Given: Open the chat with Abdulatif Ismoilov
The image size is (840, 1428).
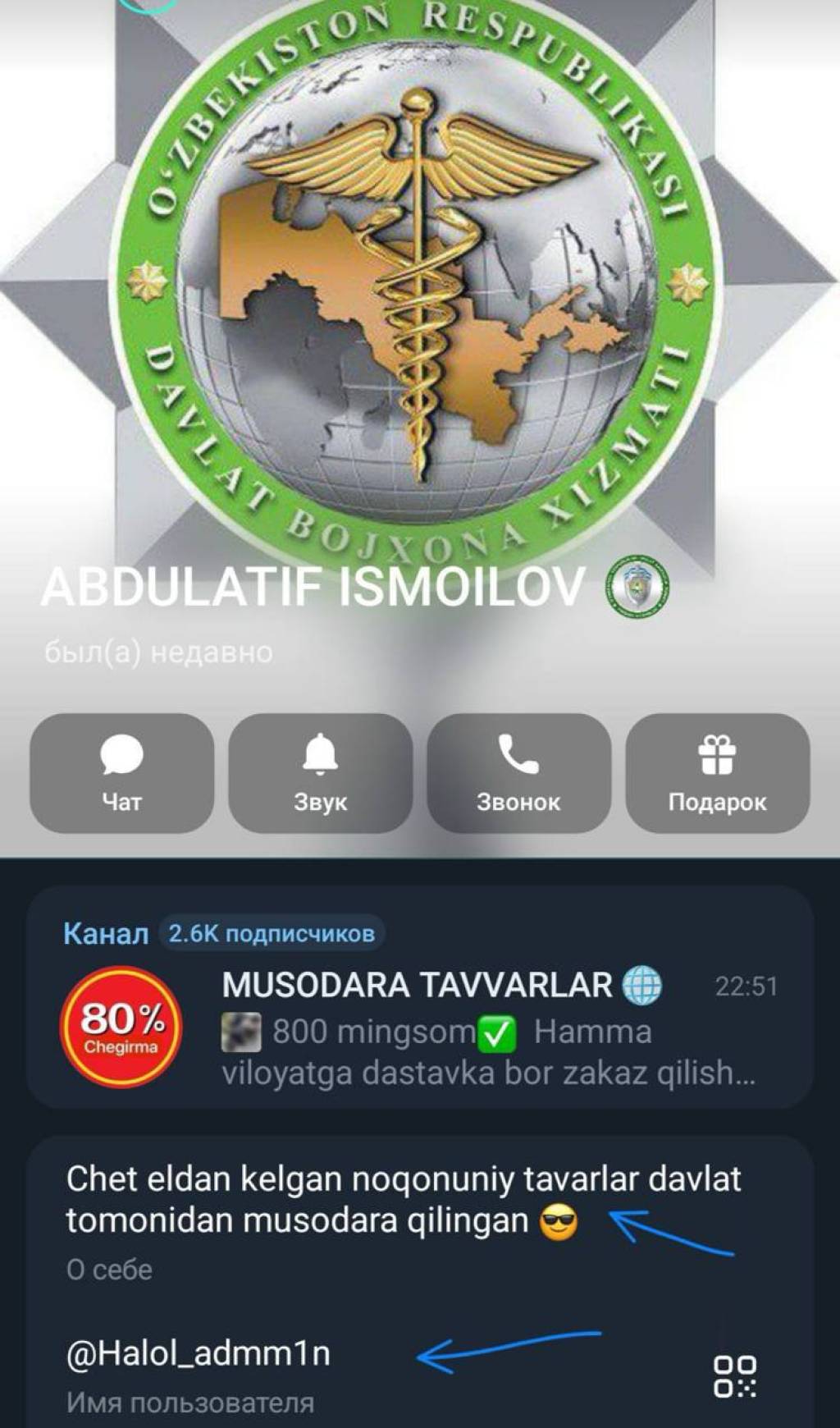Looking at the screenshot, I should tap(121, 773).
